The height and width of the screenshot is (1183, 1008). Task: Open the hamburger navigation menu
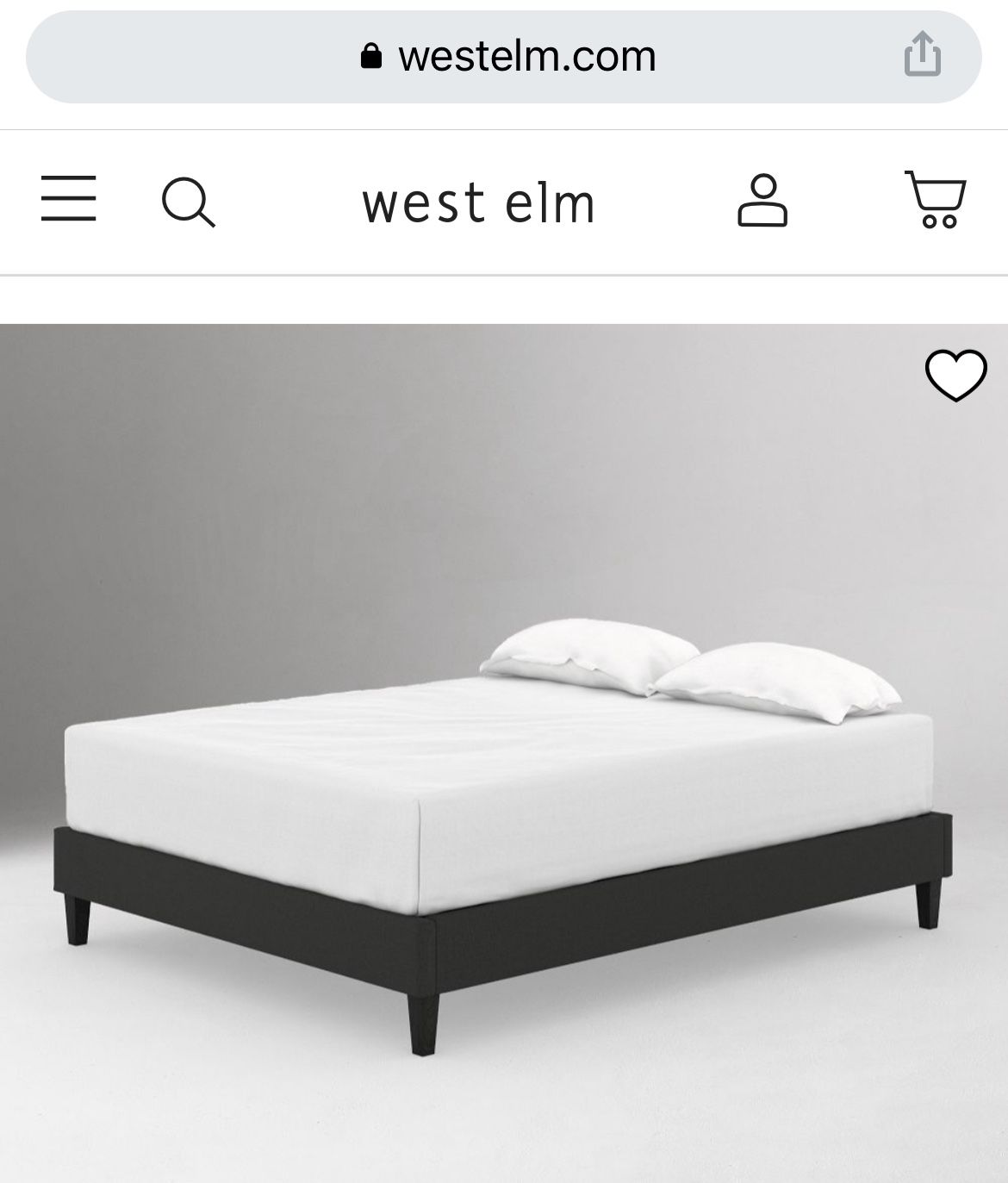(x=68, y=199)
